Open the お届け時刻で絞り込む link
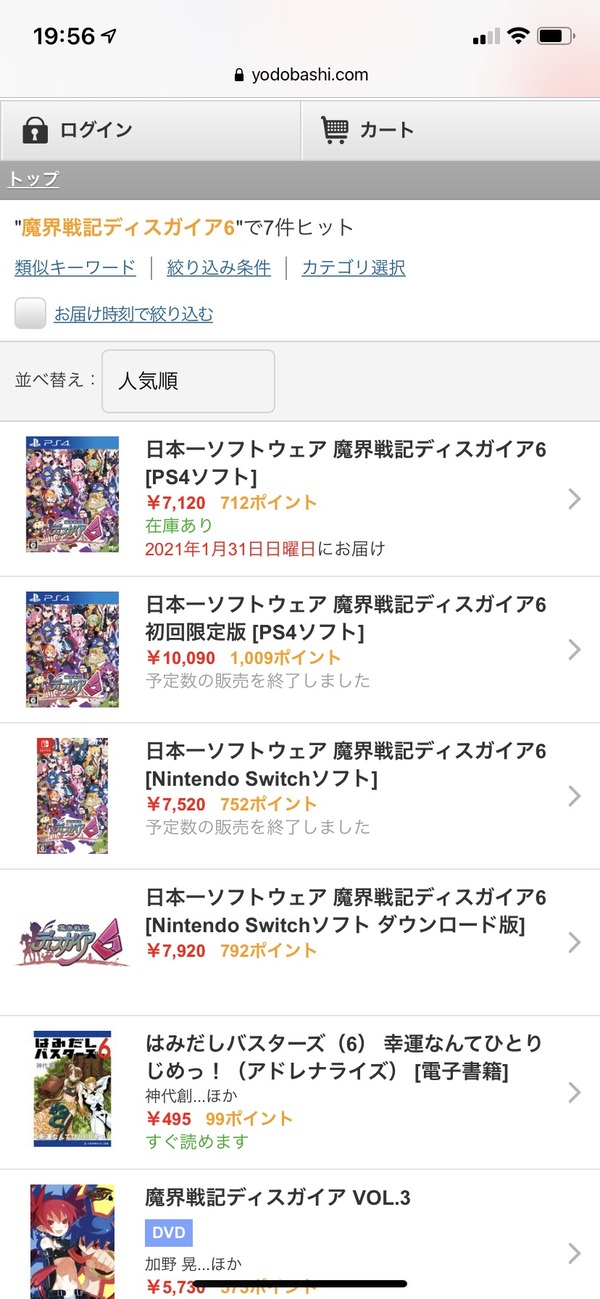The image size is (600, 1299). [x=133, y=314]
